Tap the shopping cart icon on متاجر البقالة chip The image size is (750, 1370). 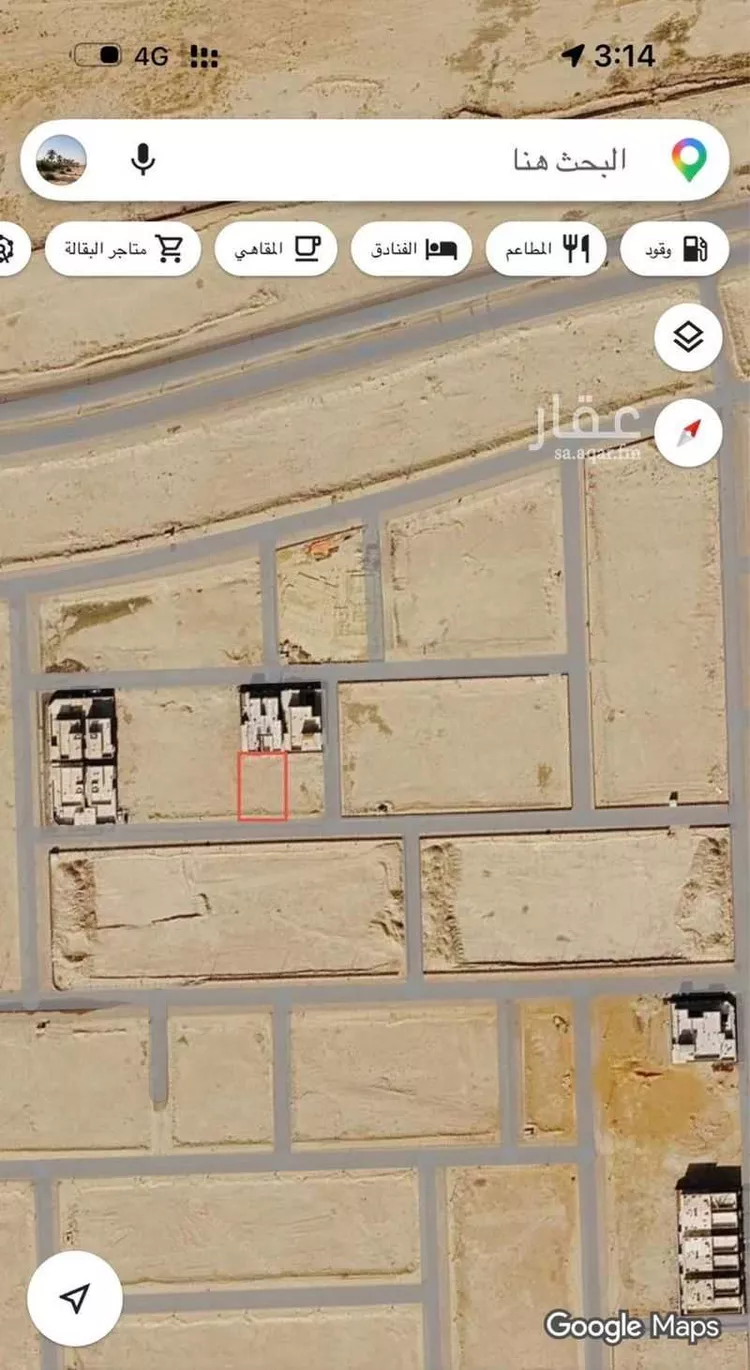172,248
